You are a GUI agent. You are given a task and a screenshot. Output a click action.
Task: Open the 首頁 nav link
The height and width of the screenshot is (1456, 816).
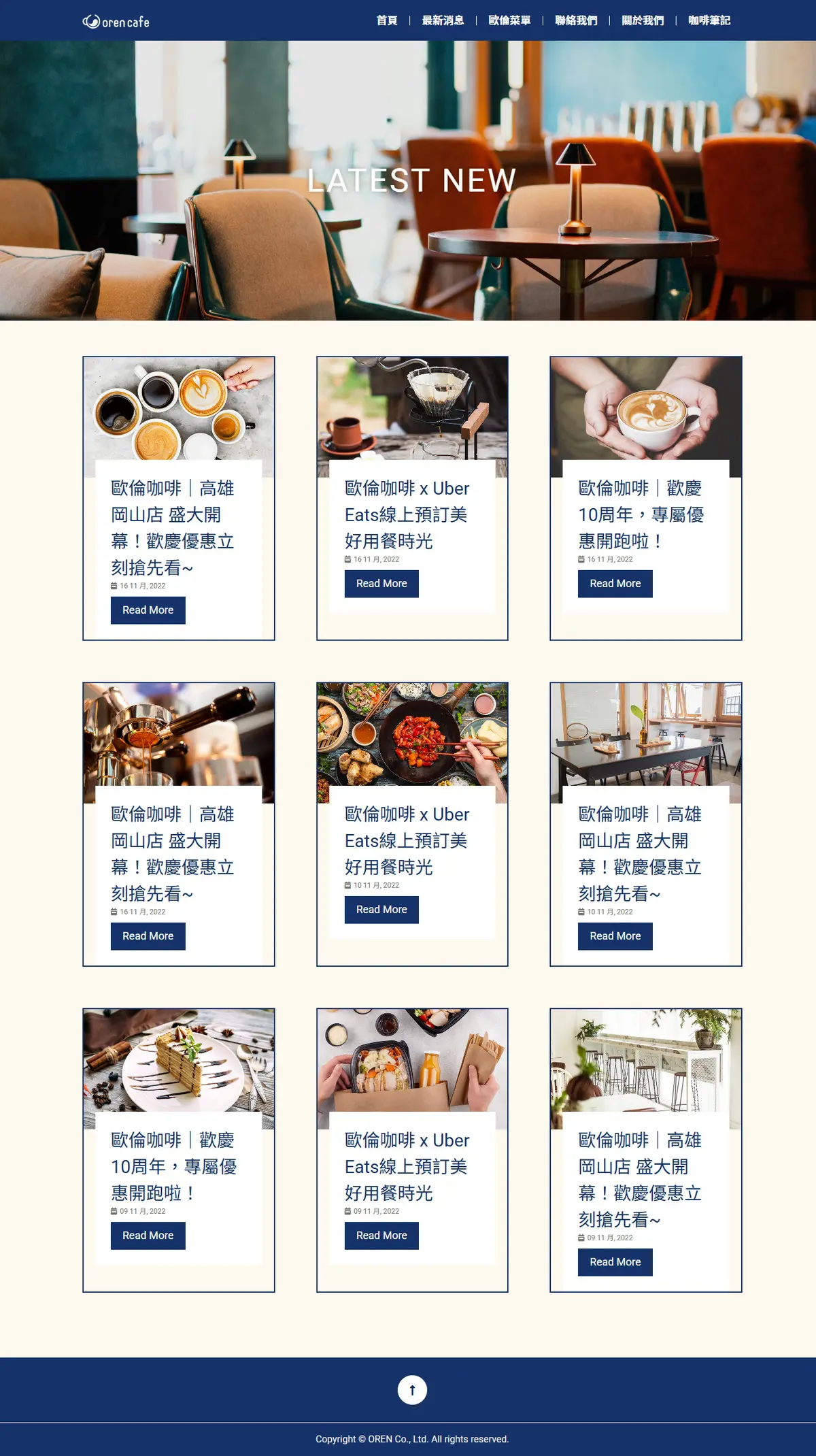(x=387, y=20)
